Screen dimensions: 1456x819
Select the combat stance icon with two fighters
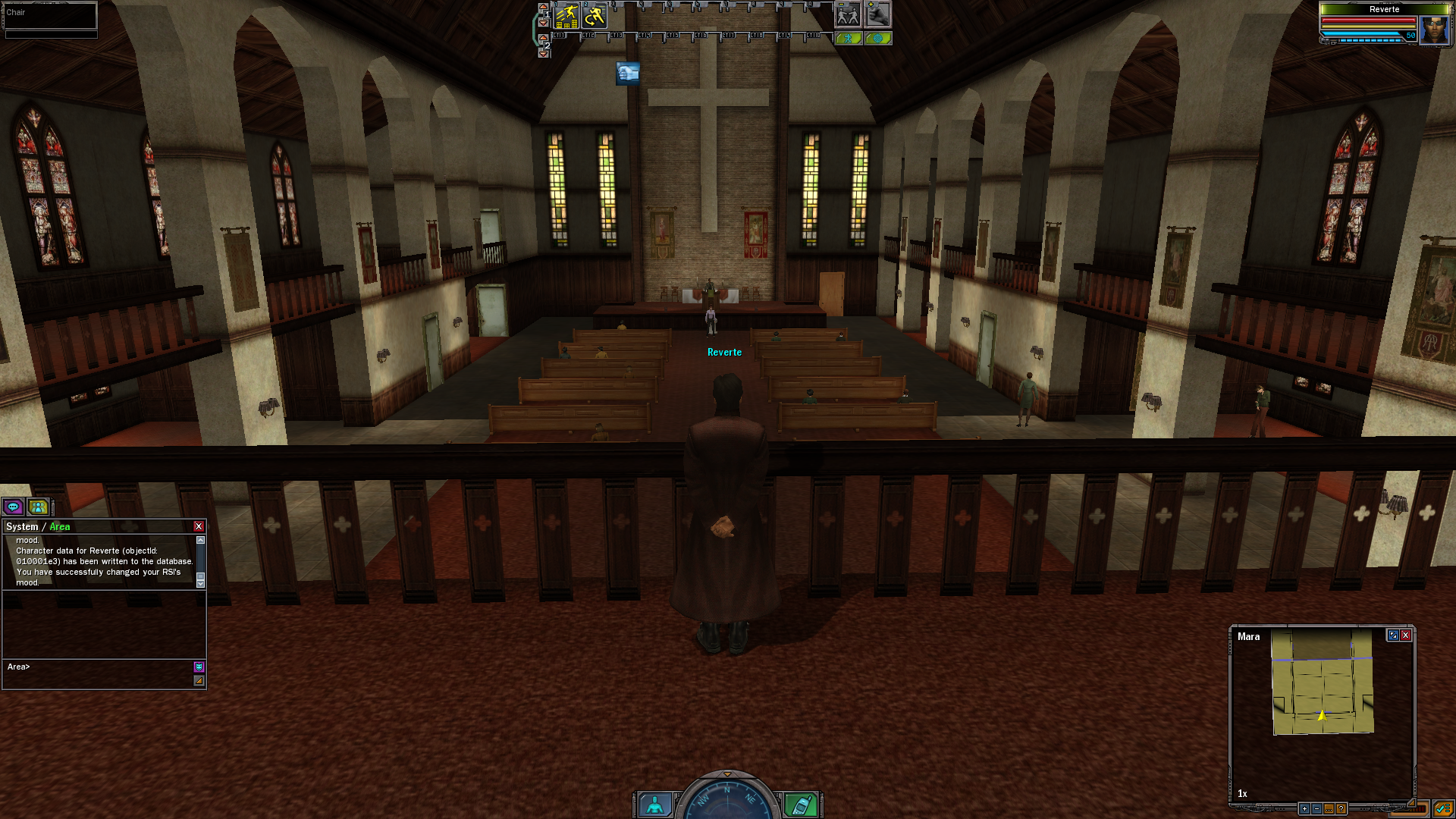point(847,15)
